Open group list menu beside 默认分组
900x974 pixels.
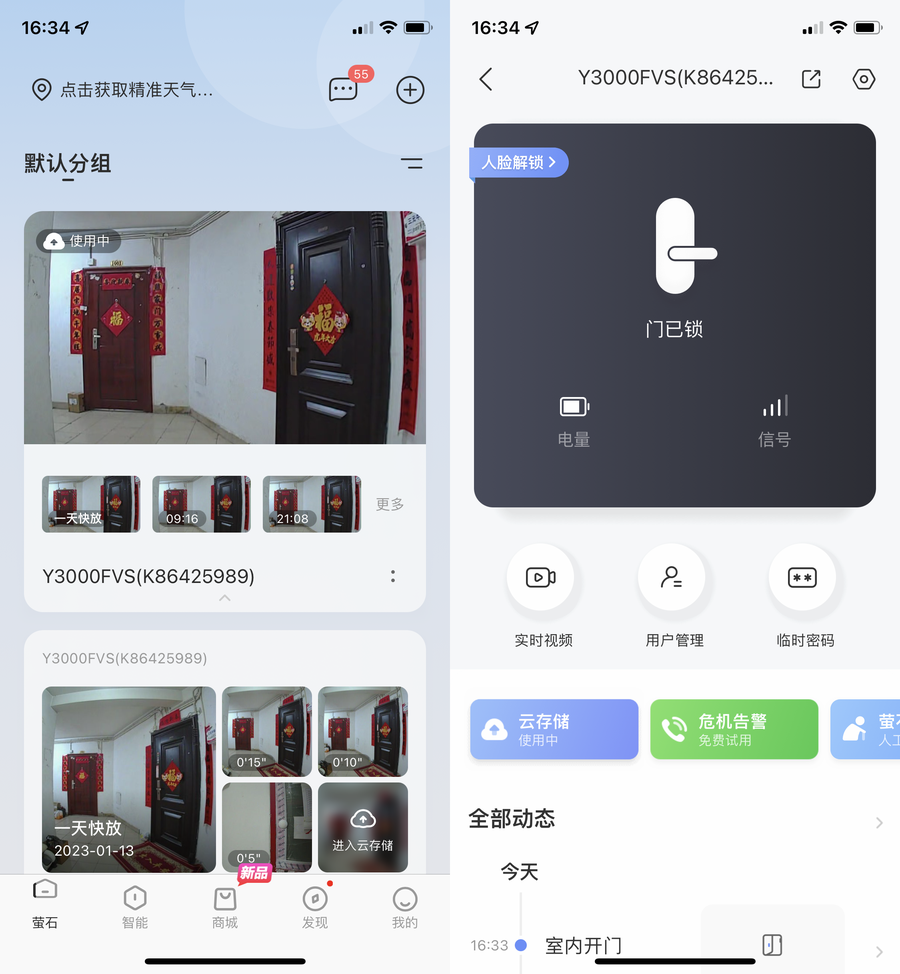[411, 164]
